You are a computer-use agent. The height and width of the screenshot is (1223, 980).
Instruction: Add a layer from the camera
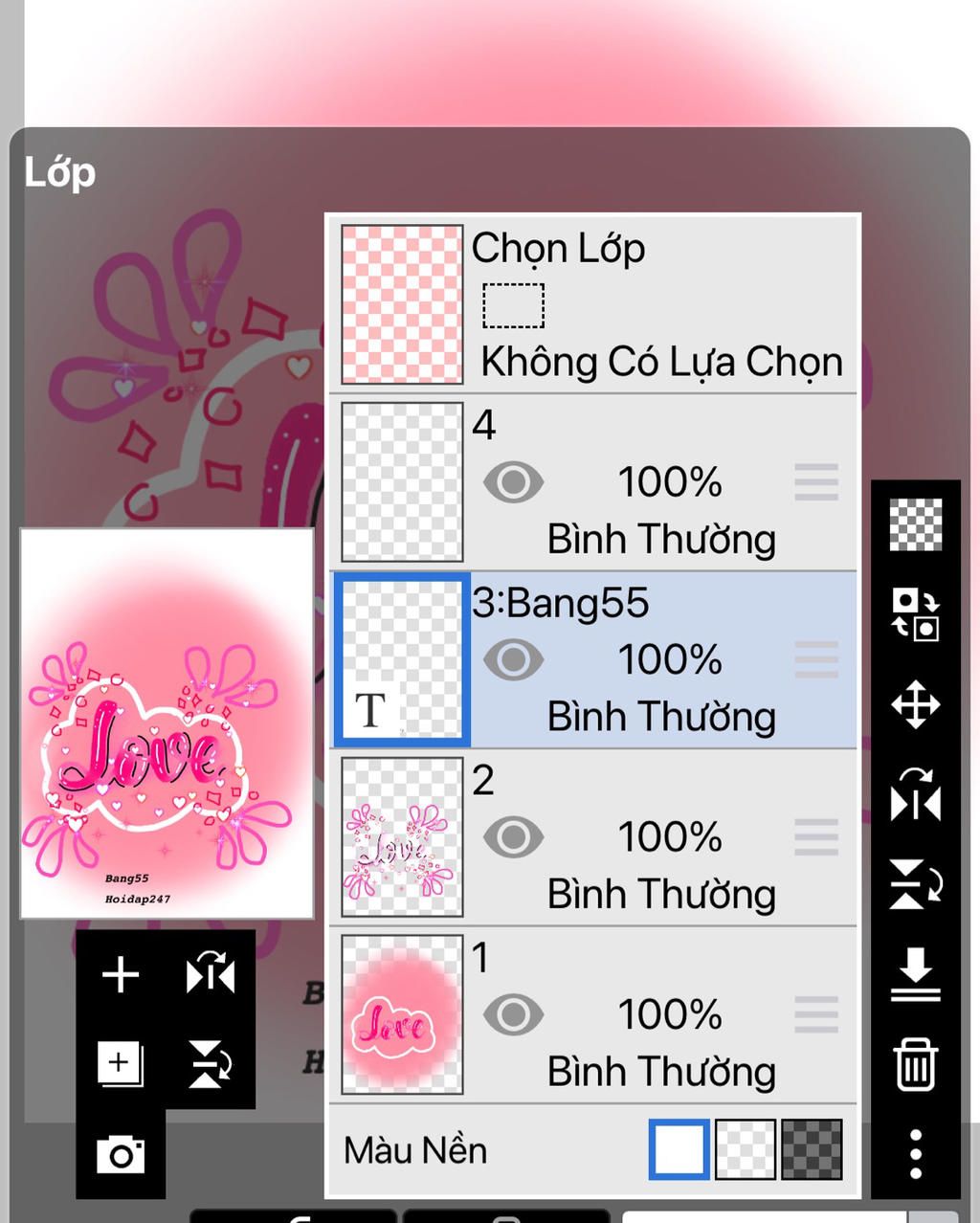pyautogui.click(x=121, y=1154)
